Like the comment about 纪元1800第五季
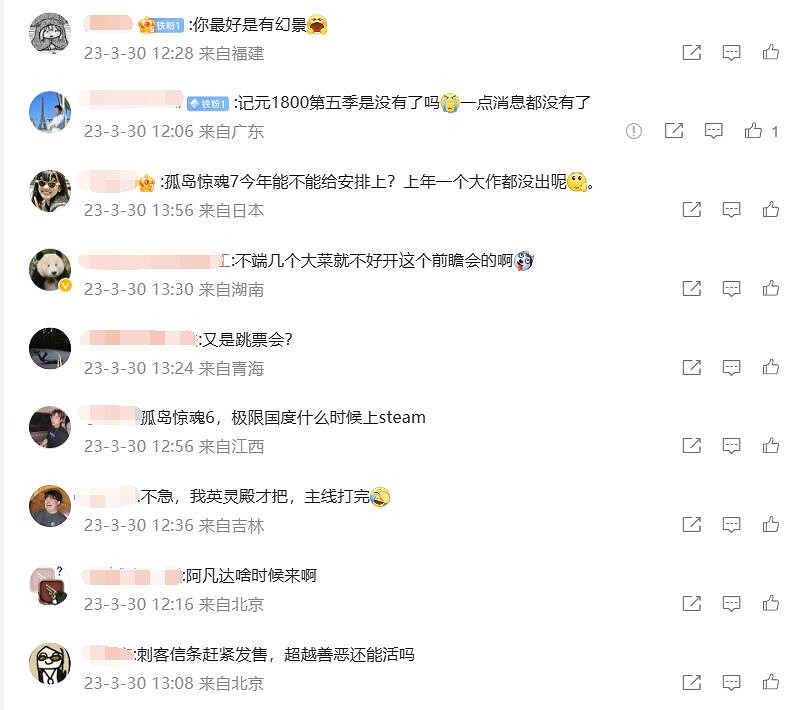798x710 pixels. [x=753, y=131]
